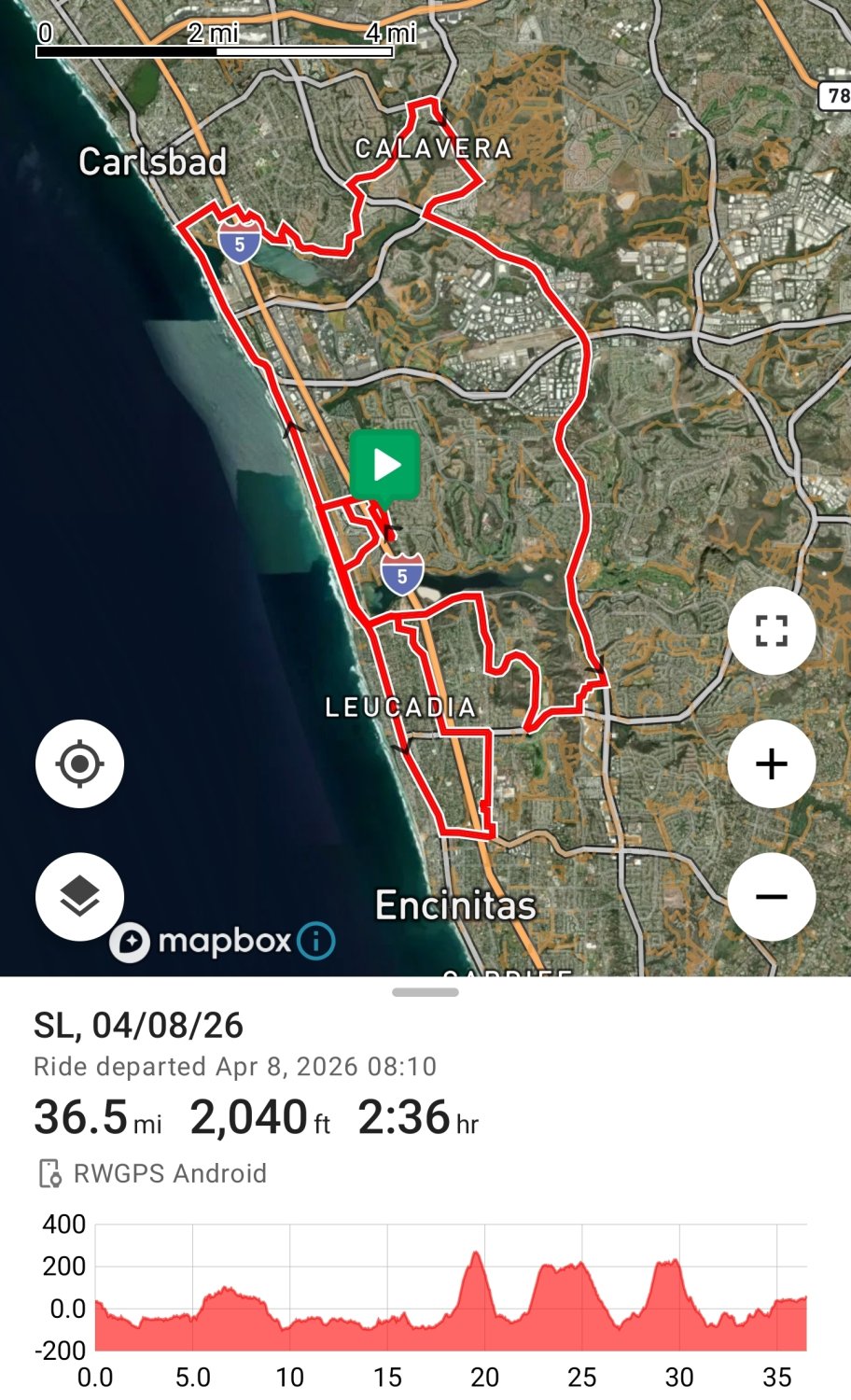
Task: Zoom in on the map
Action: pos(771,763)
